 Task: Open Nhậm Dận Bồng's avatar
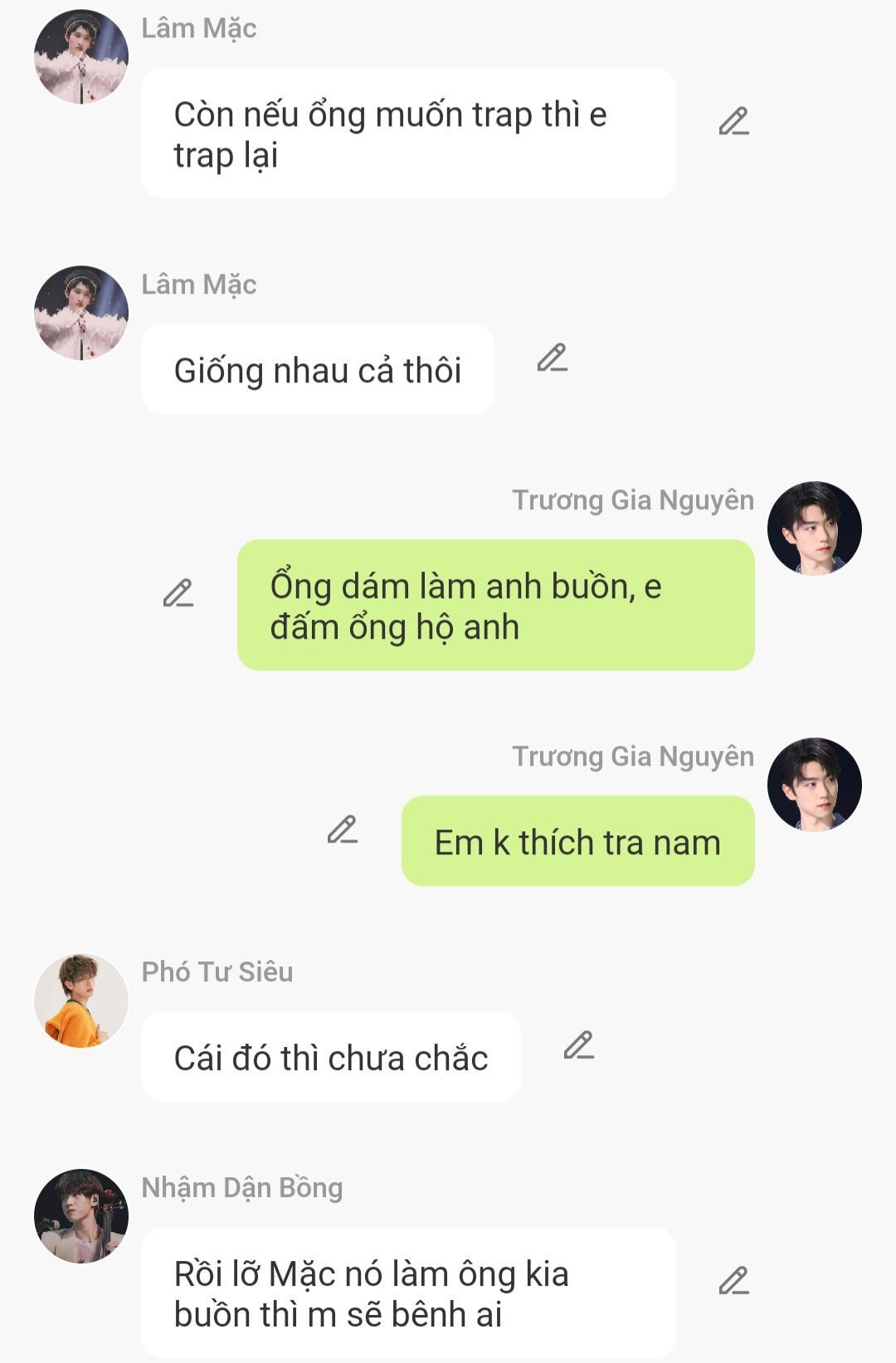[x=81, y=1216]
